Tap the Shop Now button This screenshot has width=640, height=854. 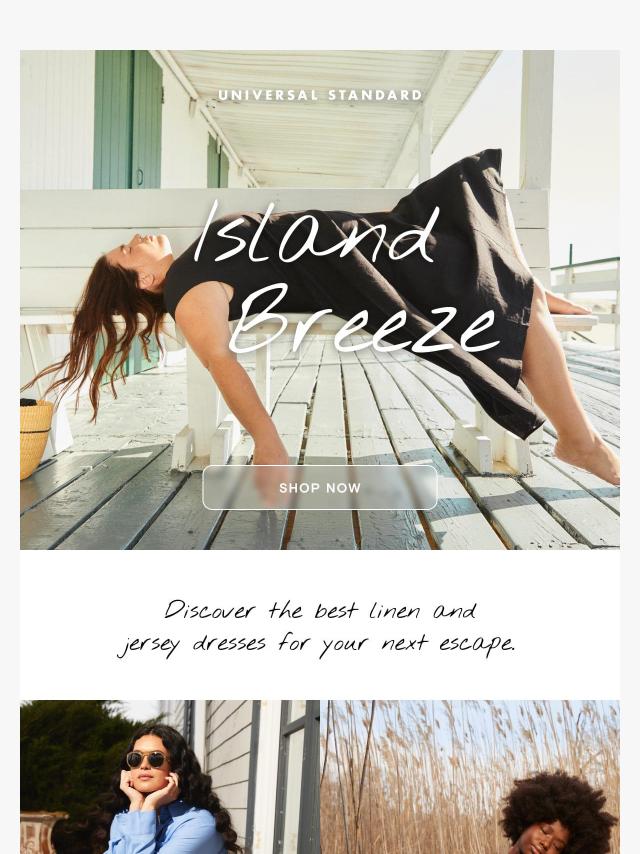click(x=320, y=488)
